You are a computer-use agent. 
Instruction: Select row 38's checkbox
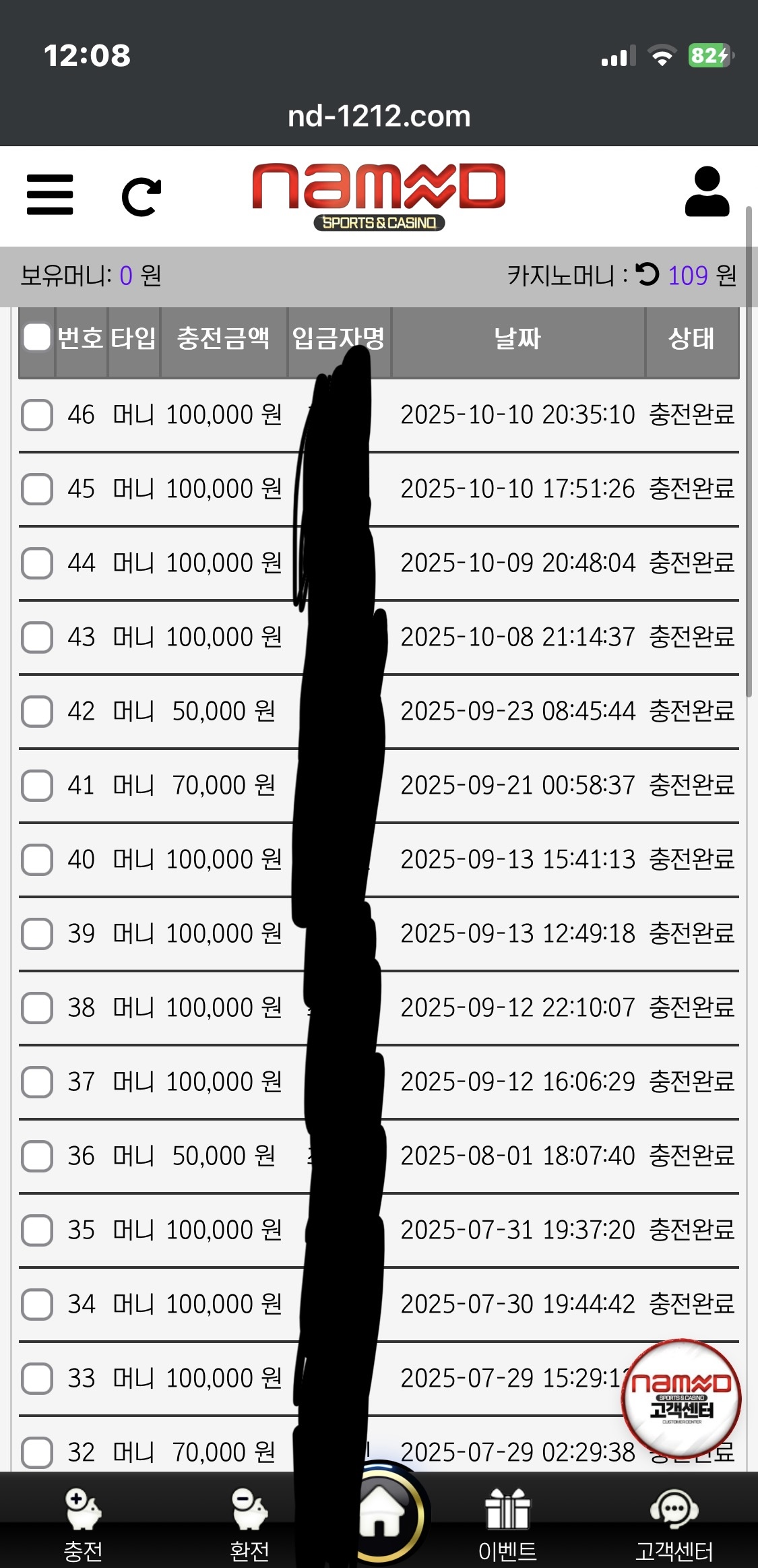pyautogui.click(x=37, y=1007)
